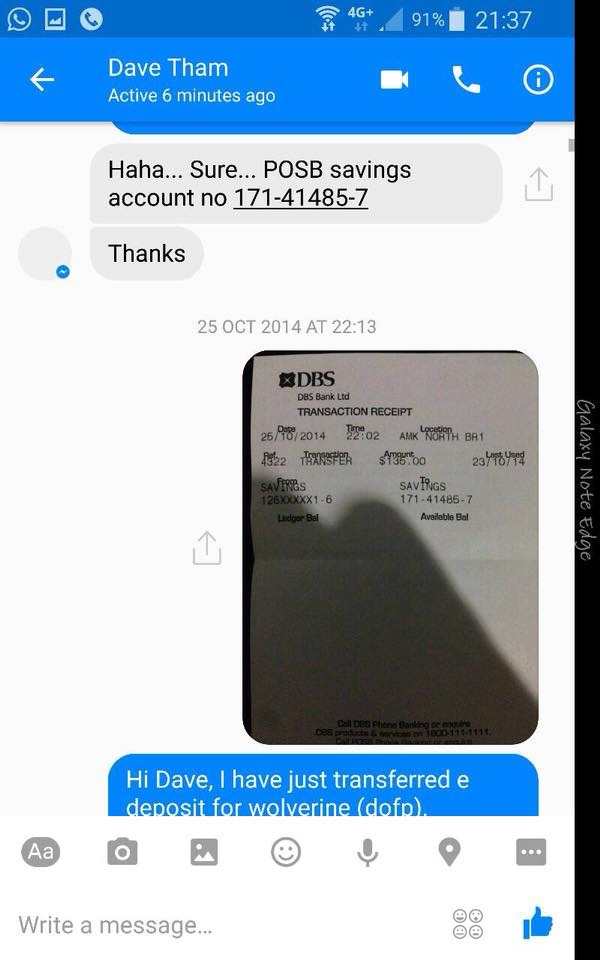The image size is (600, 960).
Task: Open the emoji and stickers picker
Action: pos(286,852)
